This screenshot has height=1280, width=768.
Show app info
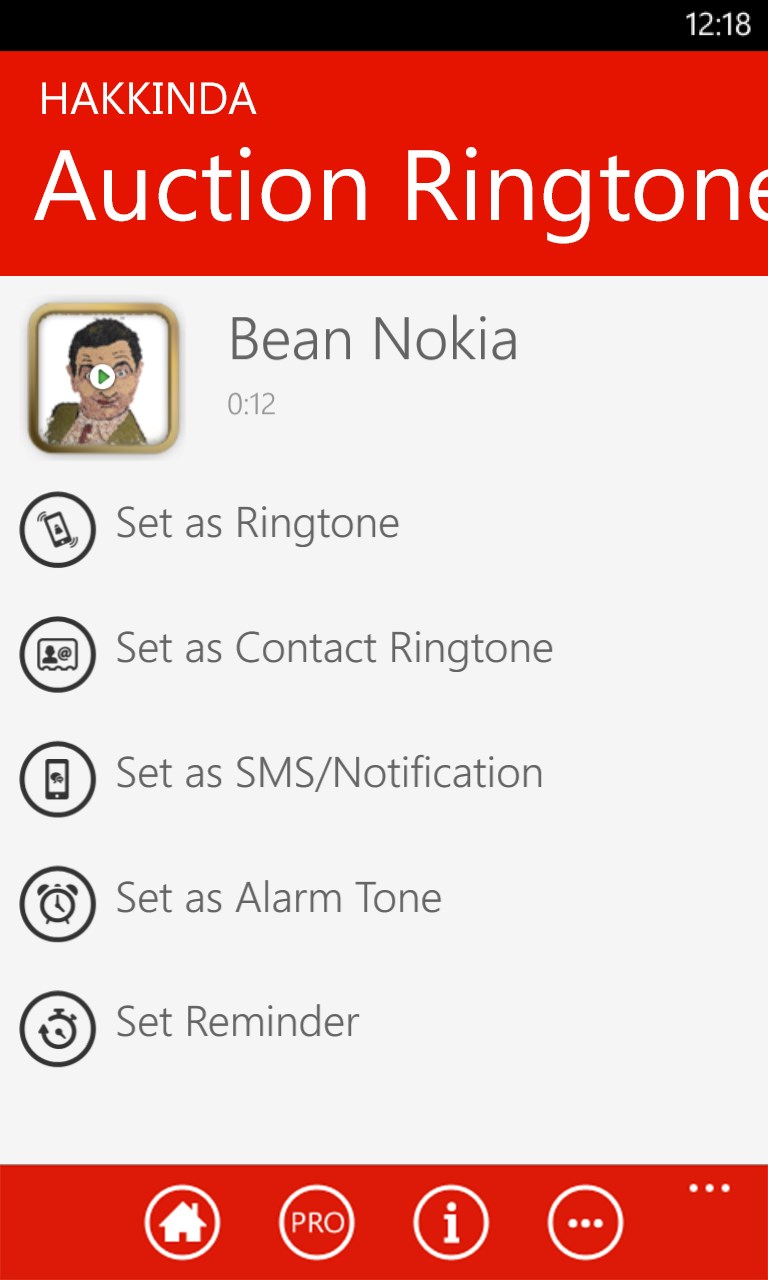[451, 1222]
